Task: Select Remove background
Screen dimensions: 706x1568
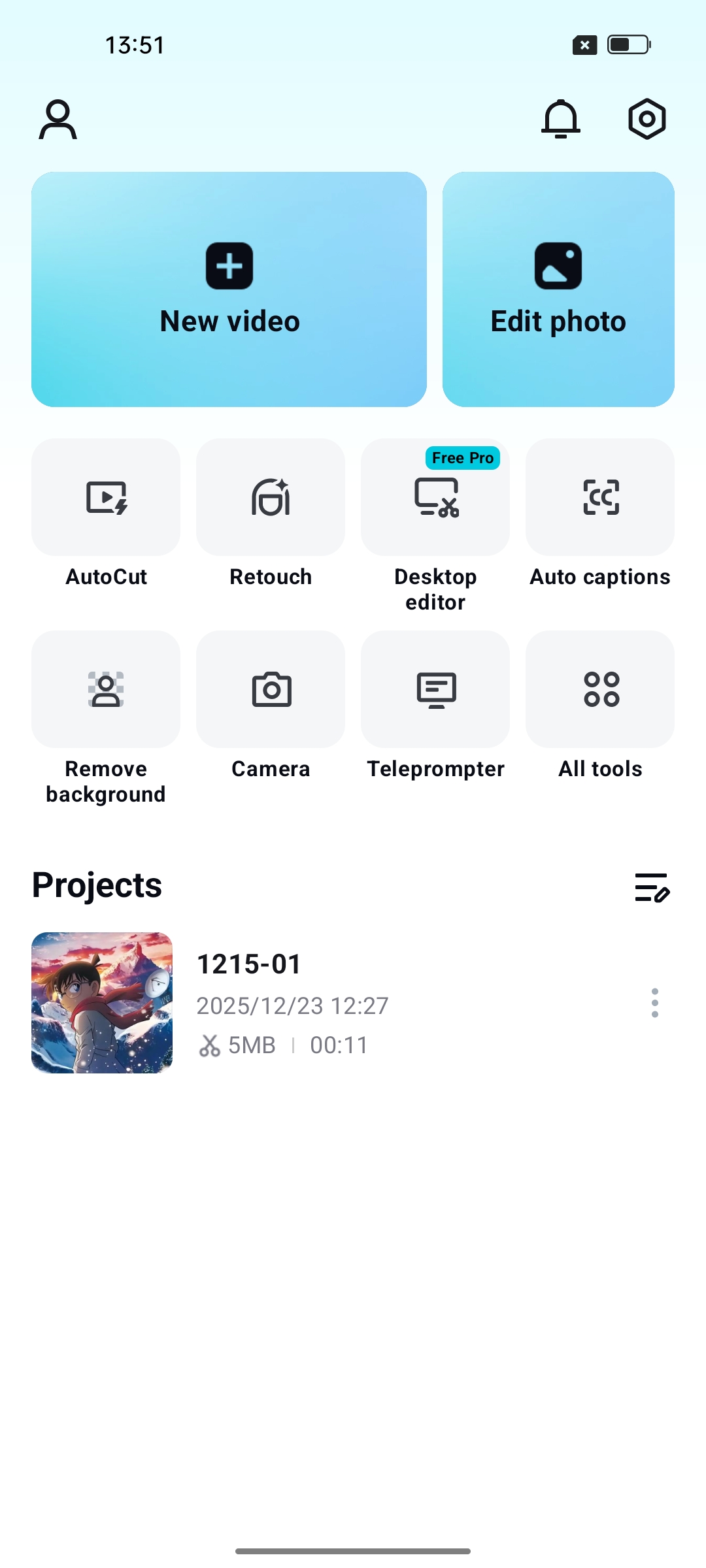Action: pyautogui.click(x=106, y=689)
